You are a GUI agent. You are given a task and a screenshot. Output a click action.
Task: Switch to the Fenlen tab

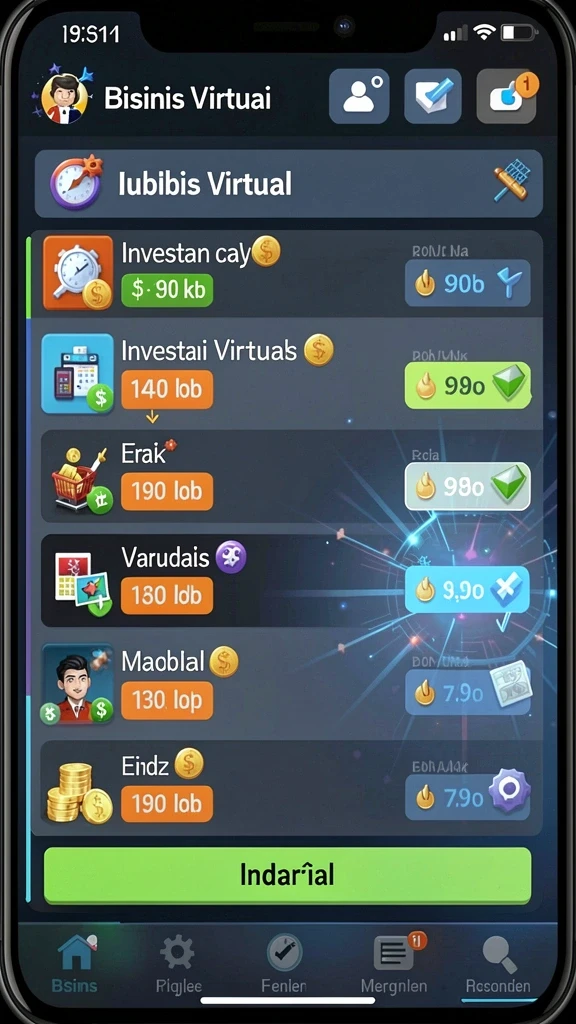[x=284, y=964]
